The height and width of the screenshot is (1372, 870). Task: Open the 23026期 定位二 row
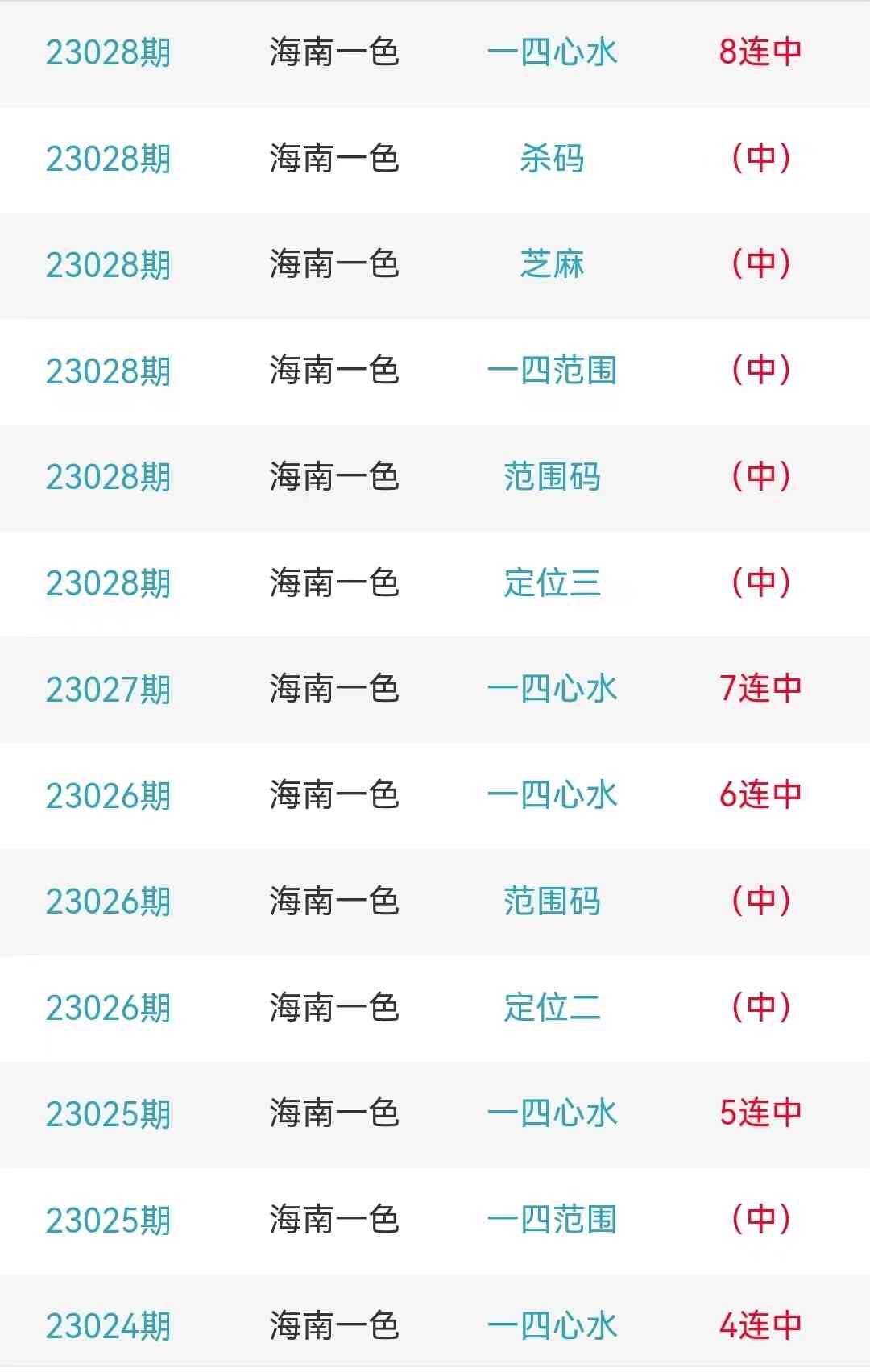point(552,1008)
